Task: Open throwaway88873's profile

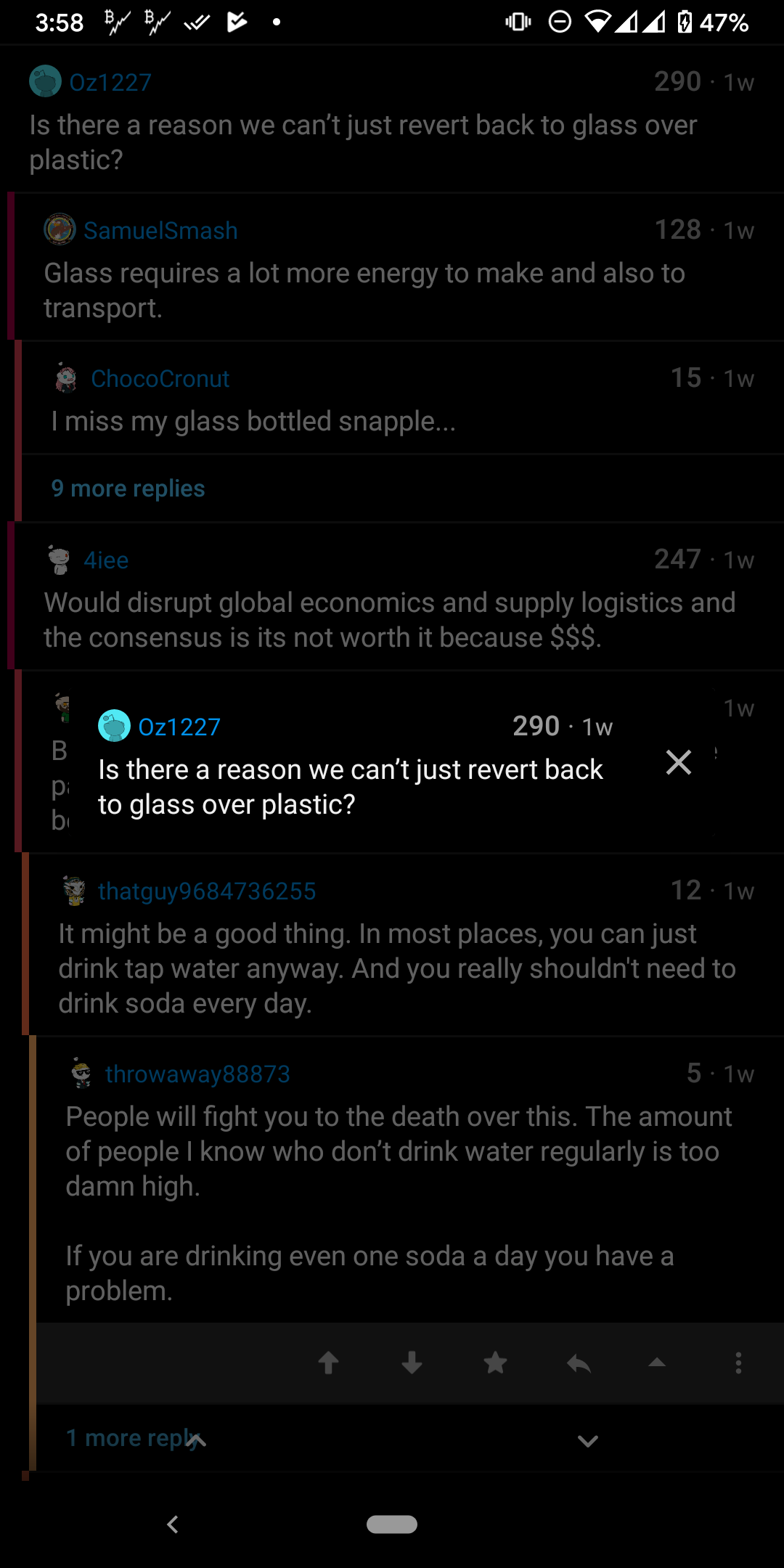Action: point(197,1074)
